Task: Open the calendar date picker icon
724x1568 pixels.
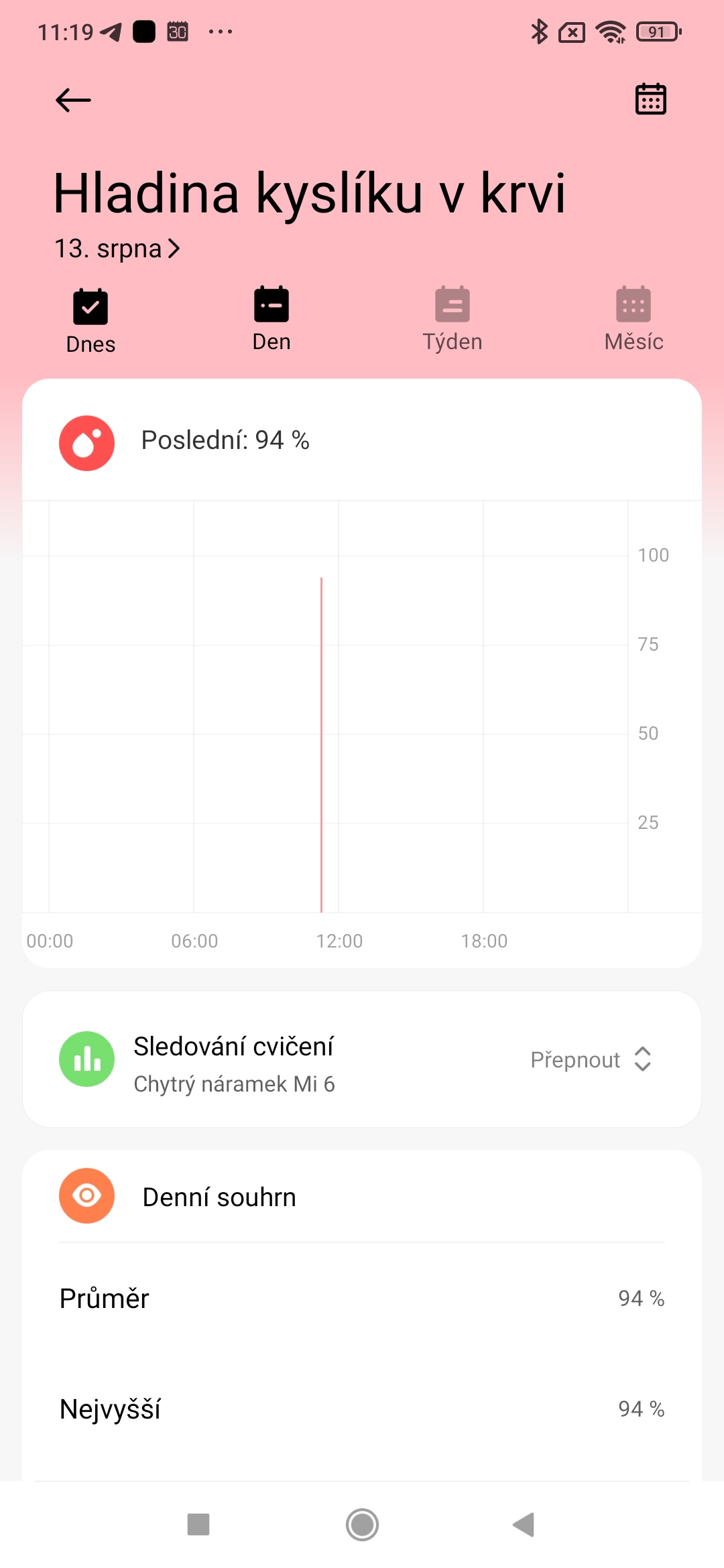Action: pyautogui.click(x=650, y=100)
